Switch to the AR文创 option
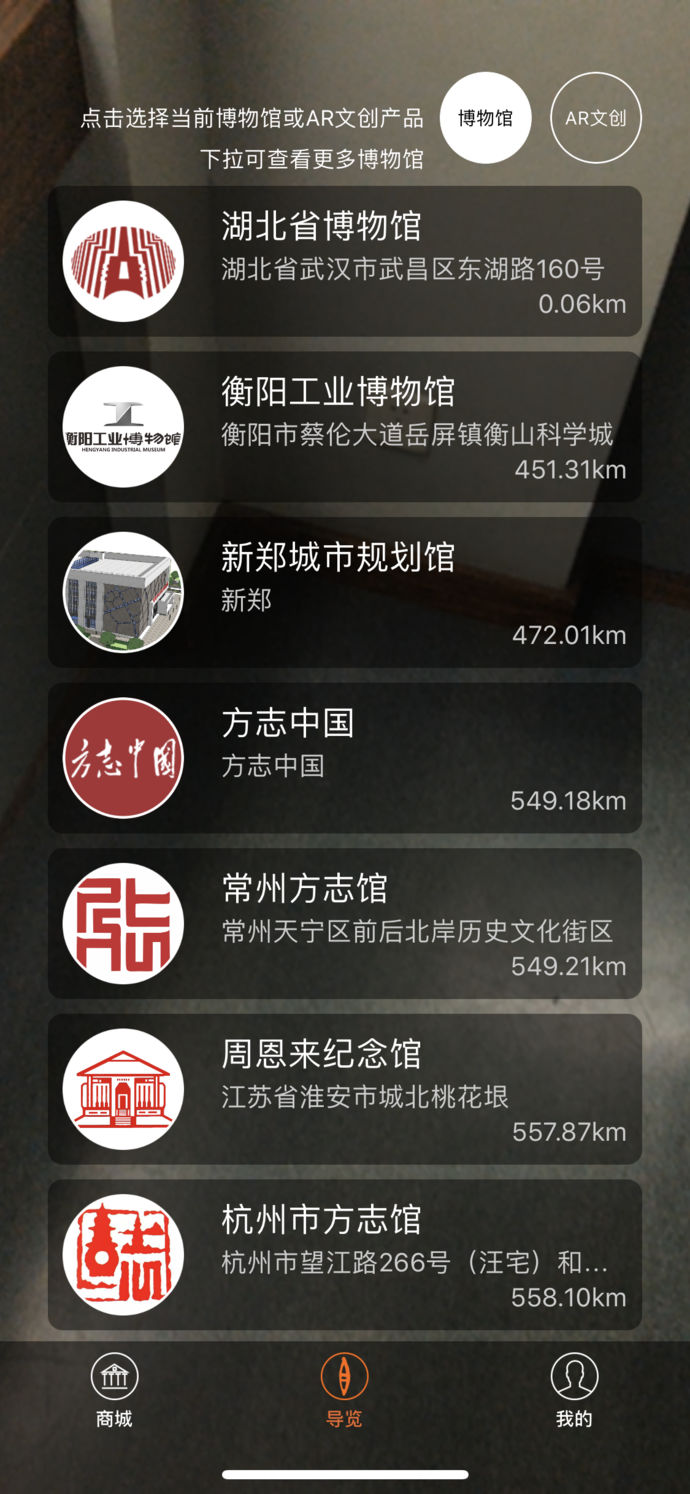The height and width of the screenshot is (1494, 690). pyautogui.click(x=596, y=118)
